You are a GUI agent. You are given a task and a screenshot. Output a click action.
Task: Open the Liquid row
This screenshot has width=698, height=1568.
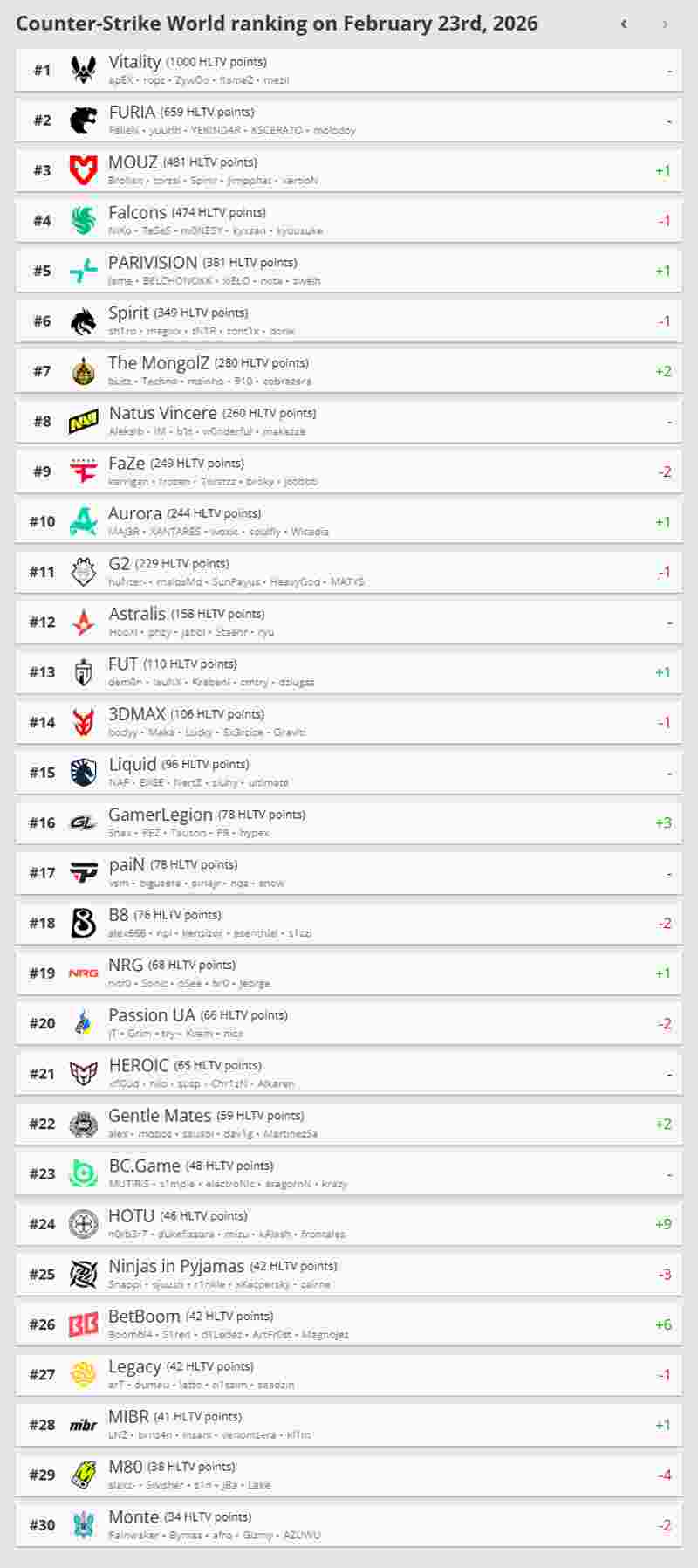pyautogui.click(x=349, y=773)
